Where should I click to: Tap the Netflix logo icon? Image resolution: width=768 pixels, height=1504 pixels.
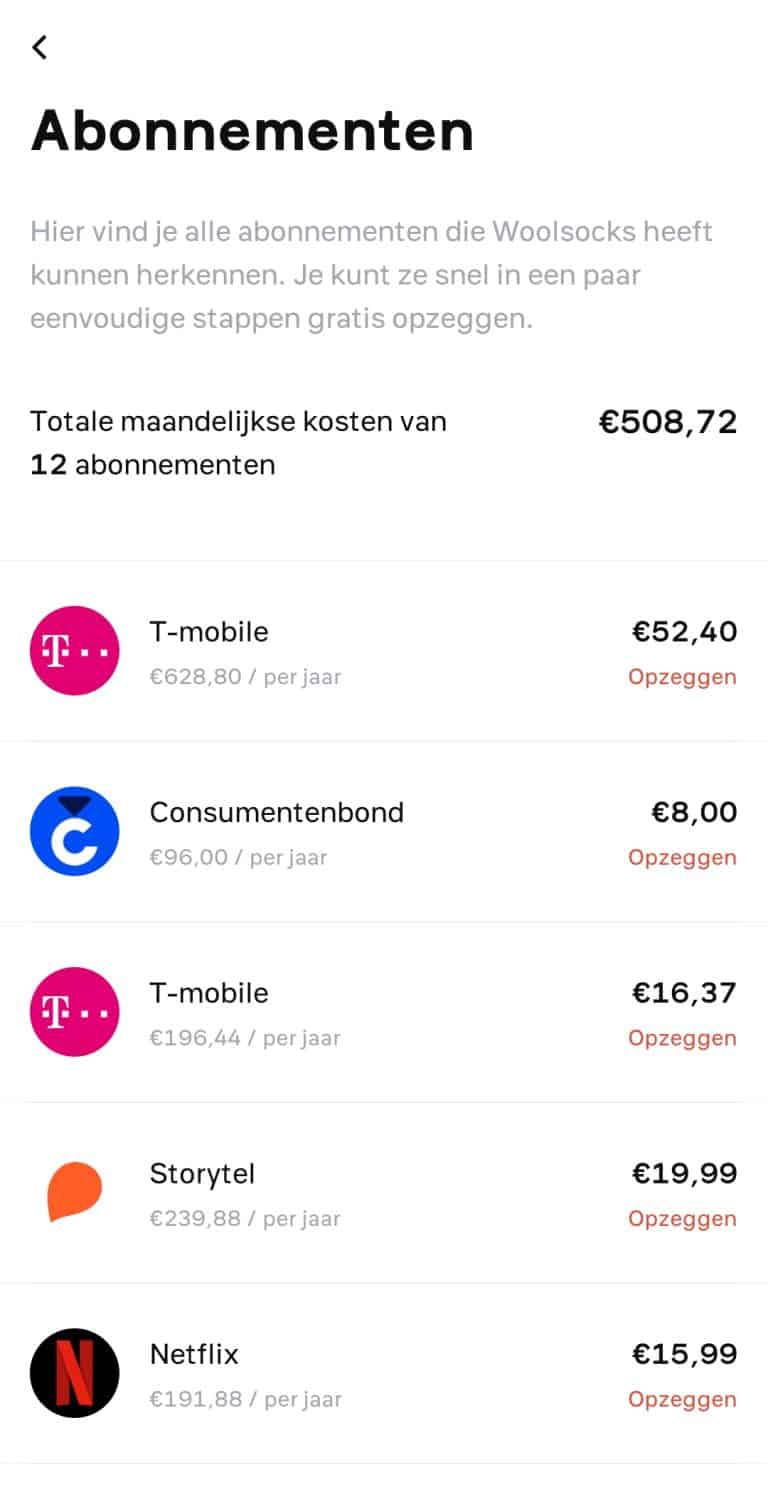pyautogui.click(x=75, y=1373)
